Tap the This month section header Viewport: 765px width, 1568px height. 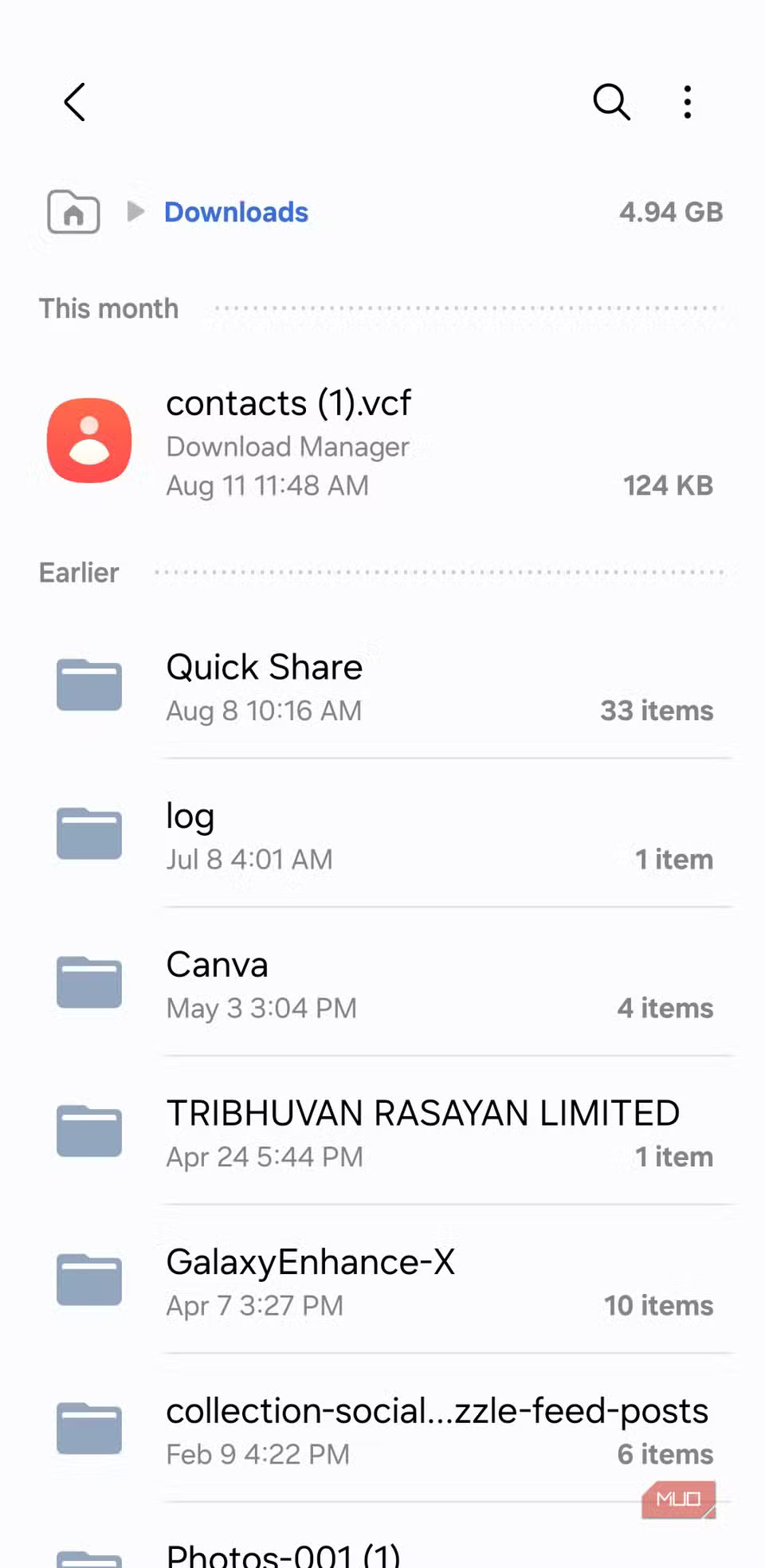coord(108,308)
